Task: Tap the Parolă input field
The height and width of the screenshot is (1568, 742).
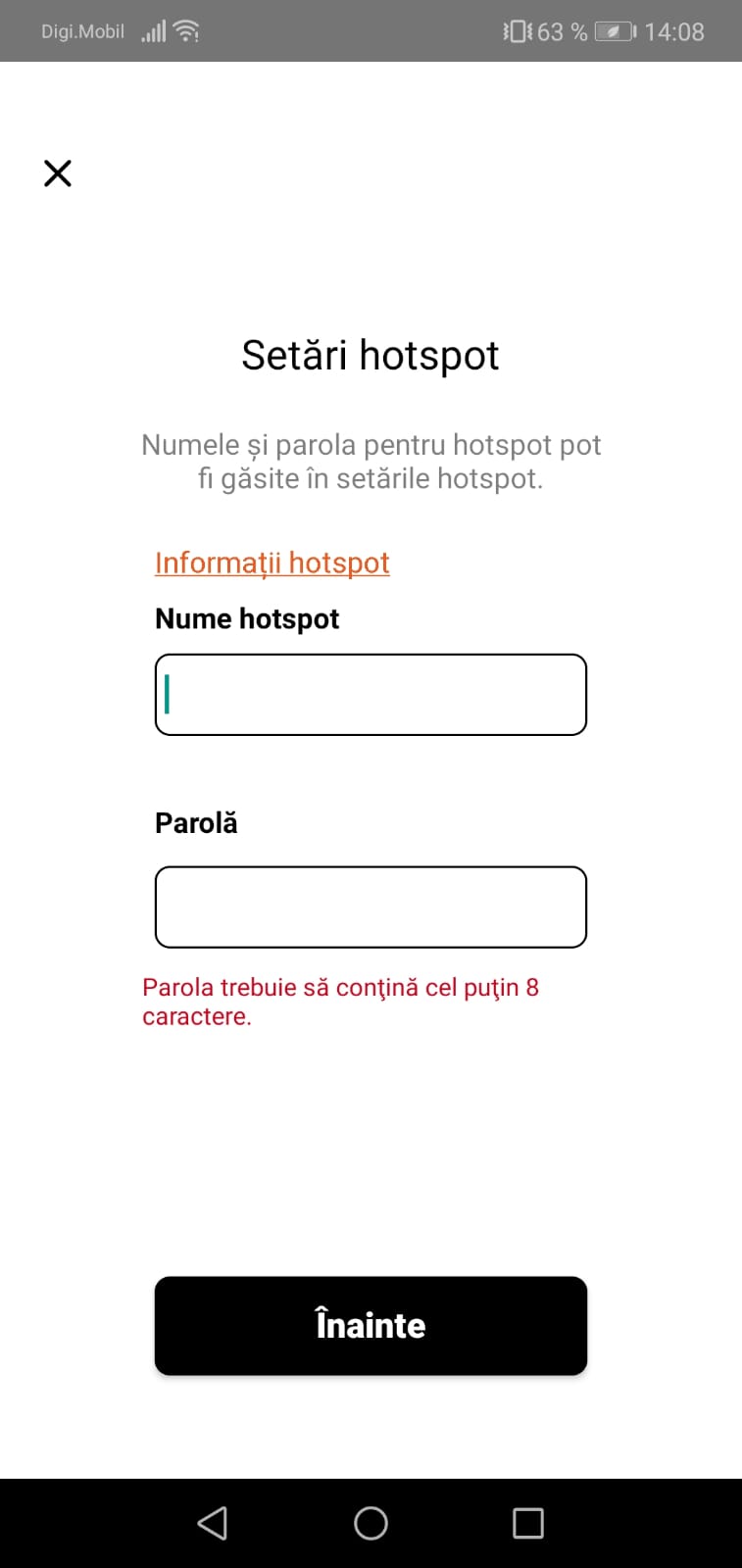Action: pyautogui.click(x=371, y=906)
